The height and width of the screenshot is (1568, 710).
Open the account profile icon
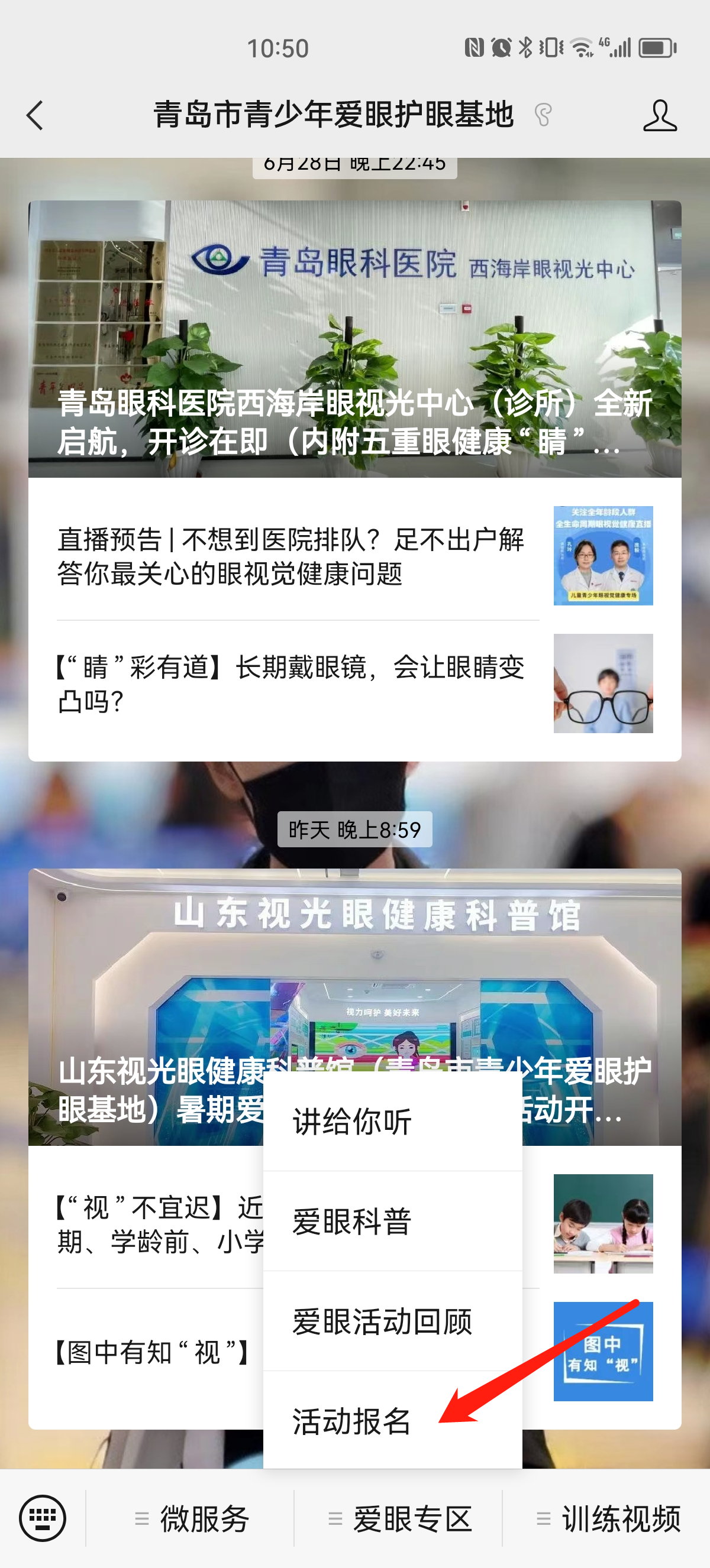660,115
